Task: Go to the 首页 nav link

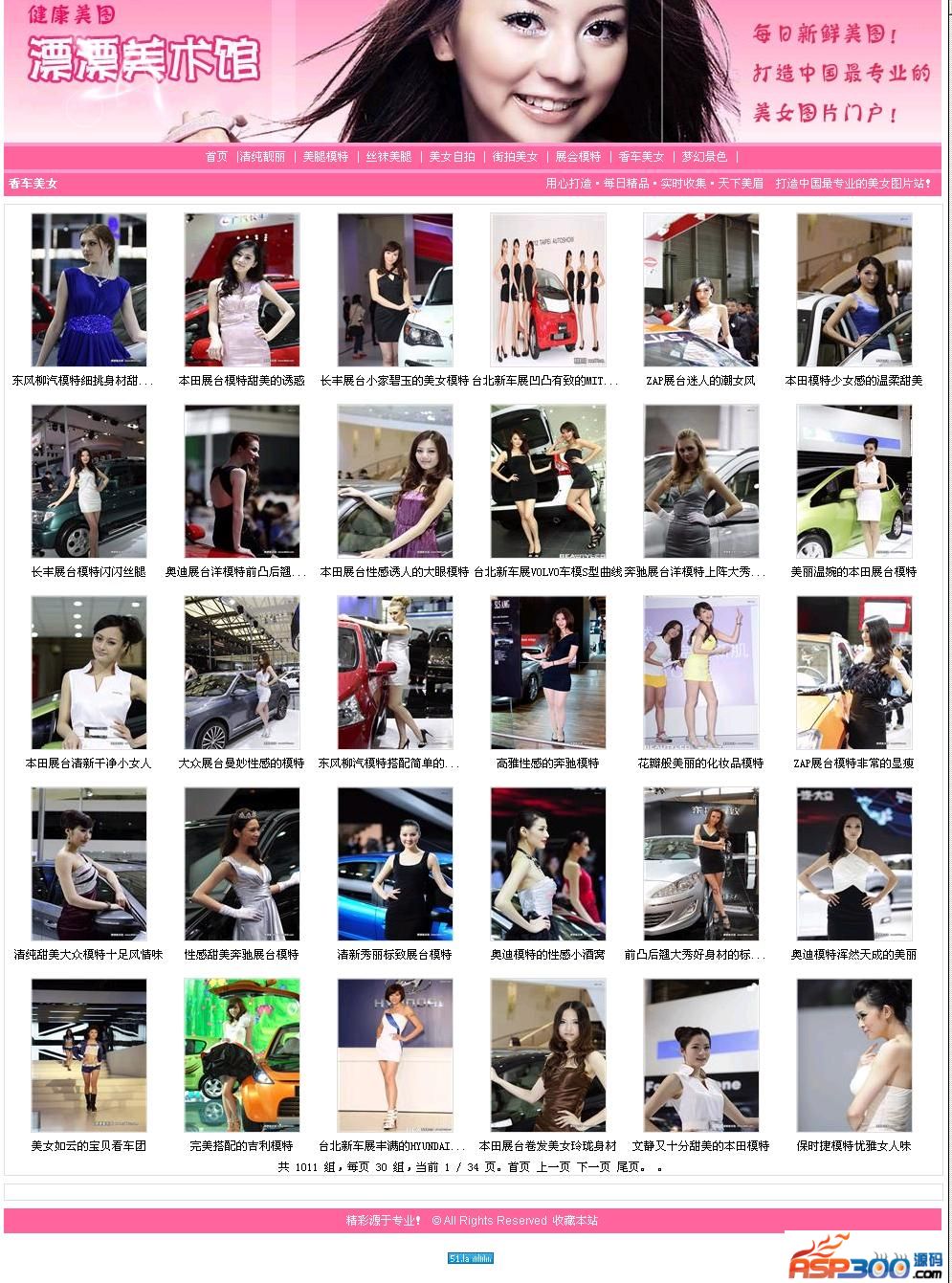Action: tap(216, 157)
